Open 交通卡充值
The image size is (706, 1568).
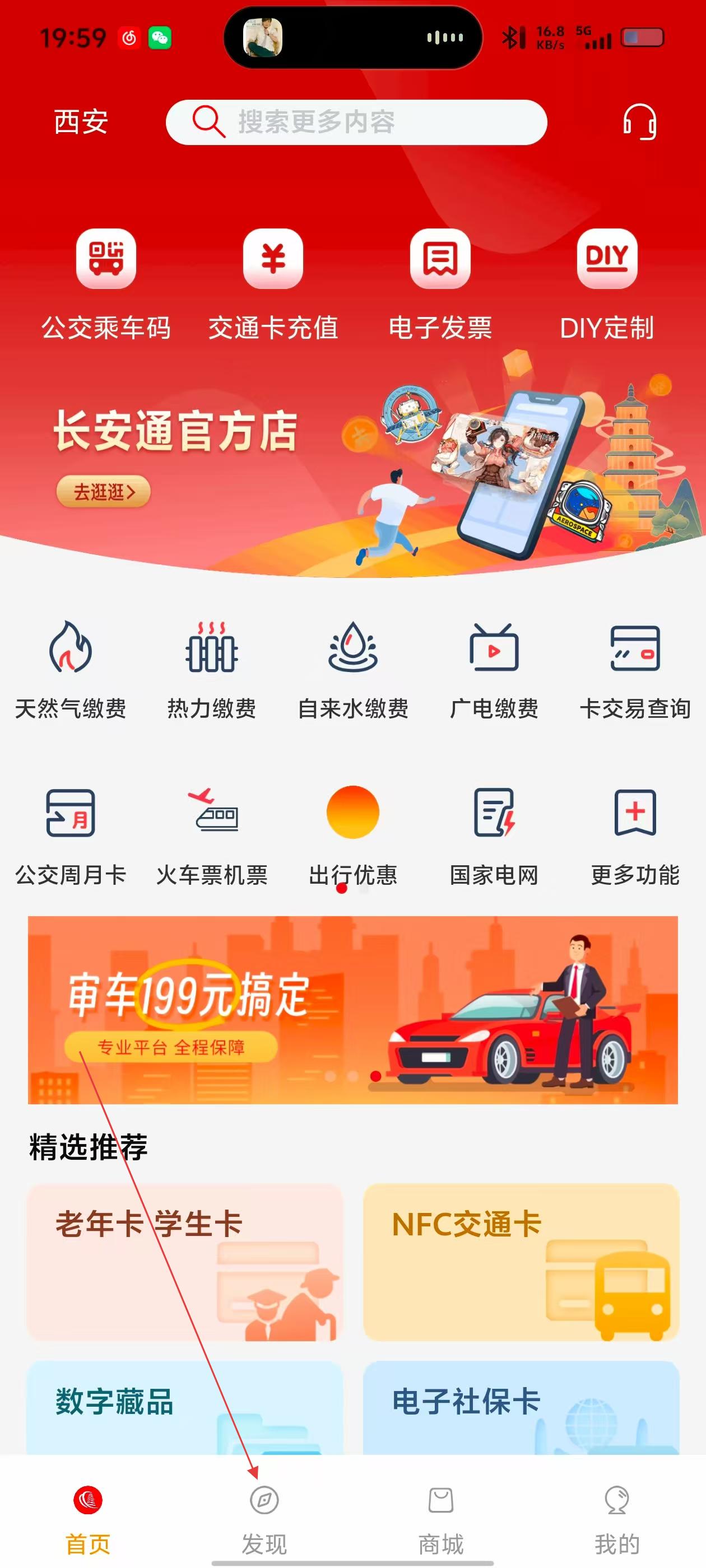click(x=273, y=284)
